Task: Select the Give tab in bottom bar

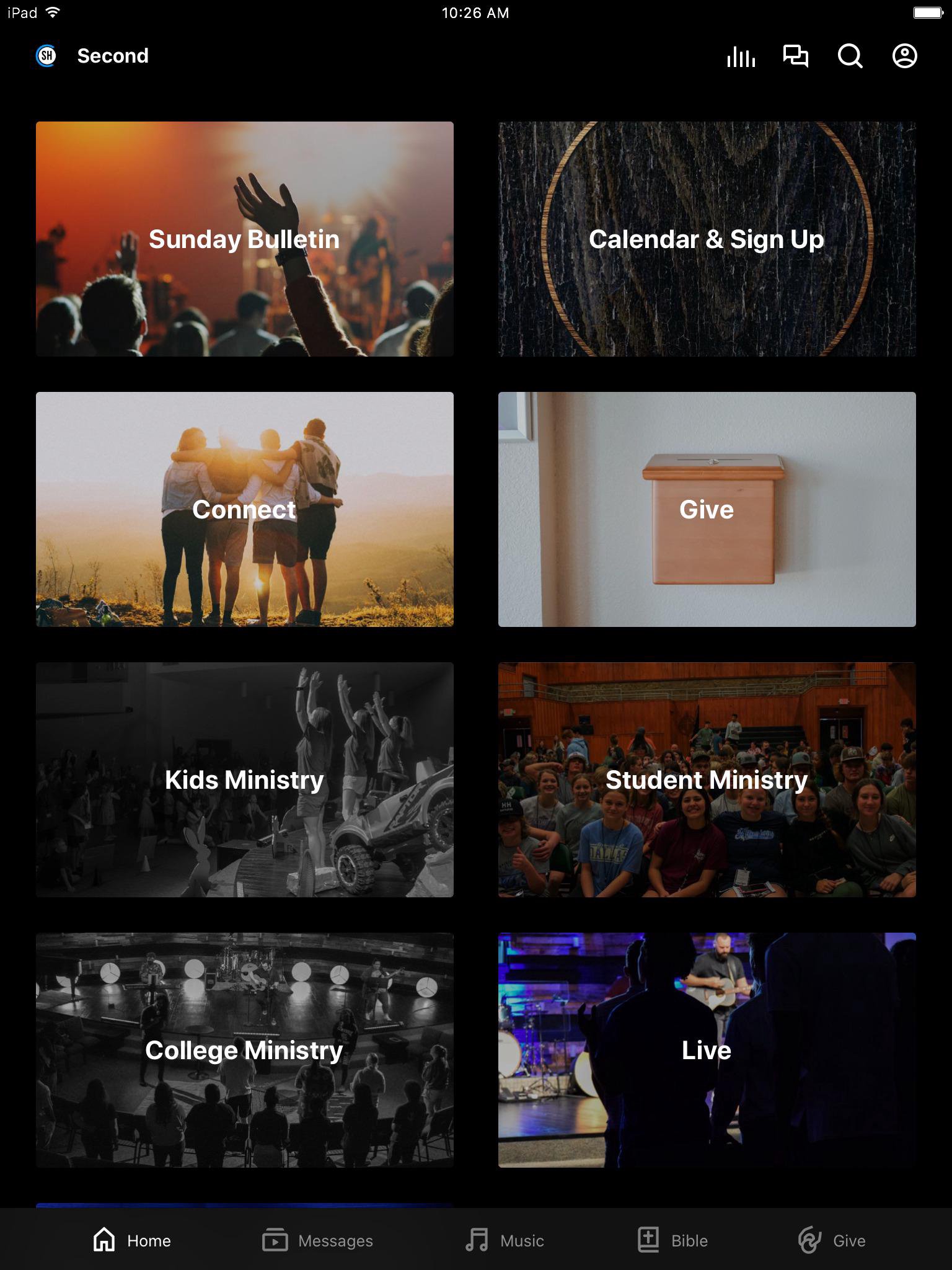Action: tap(832, 1241)
